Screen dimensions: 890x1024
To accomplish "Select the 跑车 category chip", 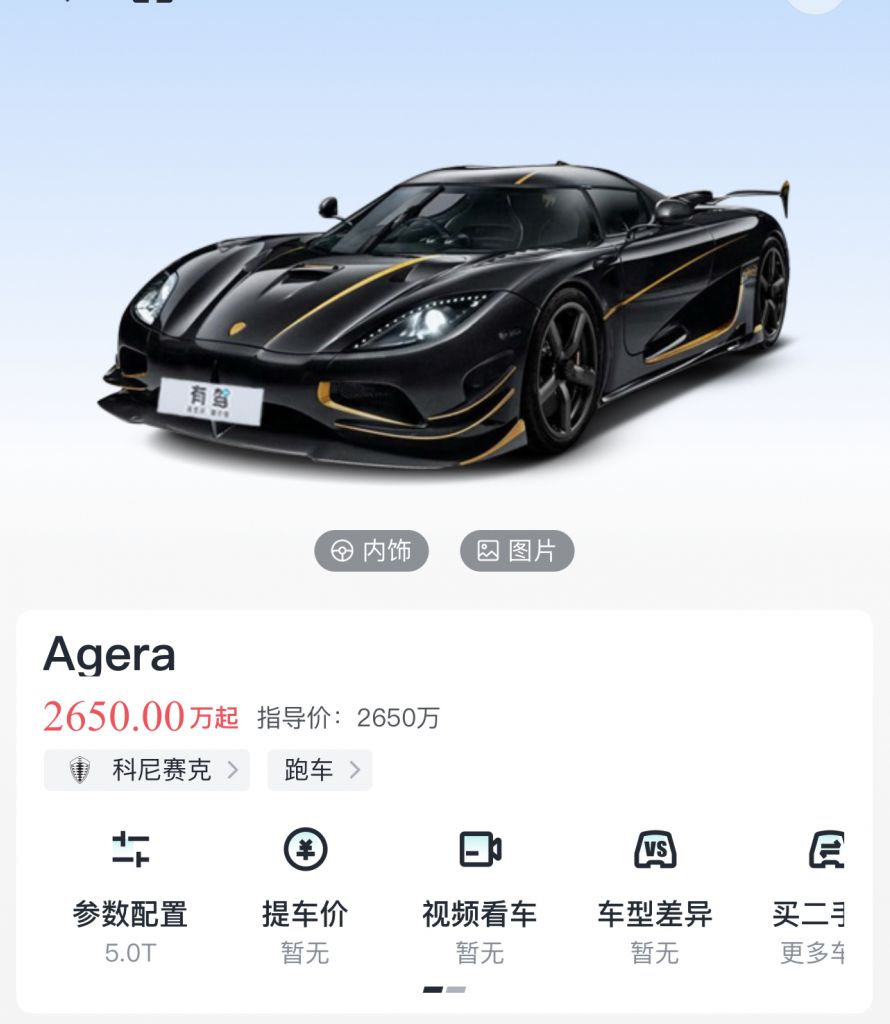I will point(319,770).
